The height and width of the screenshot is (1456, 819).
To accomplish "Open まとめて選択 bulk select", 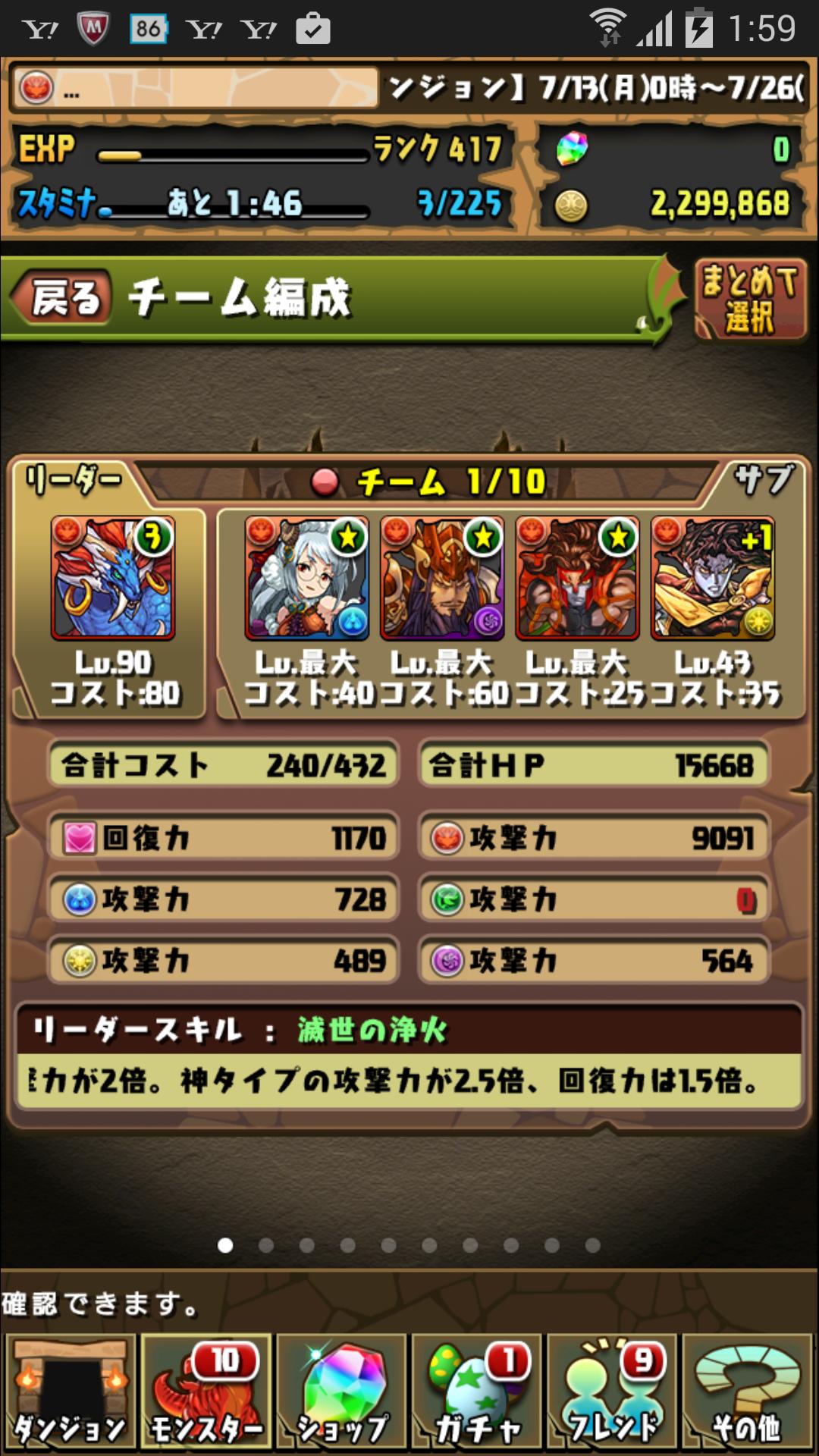I will point(750,299).
